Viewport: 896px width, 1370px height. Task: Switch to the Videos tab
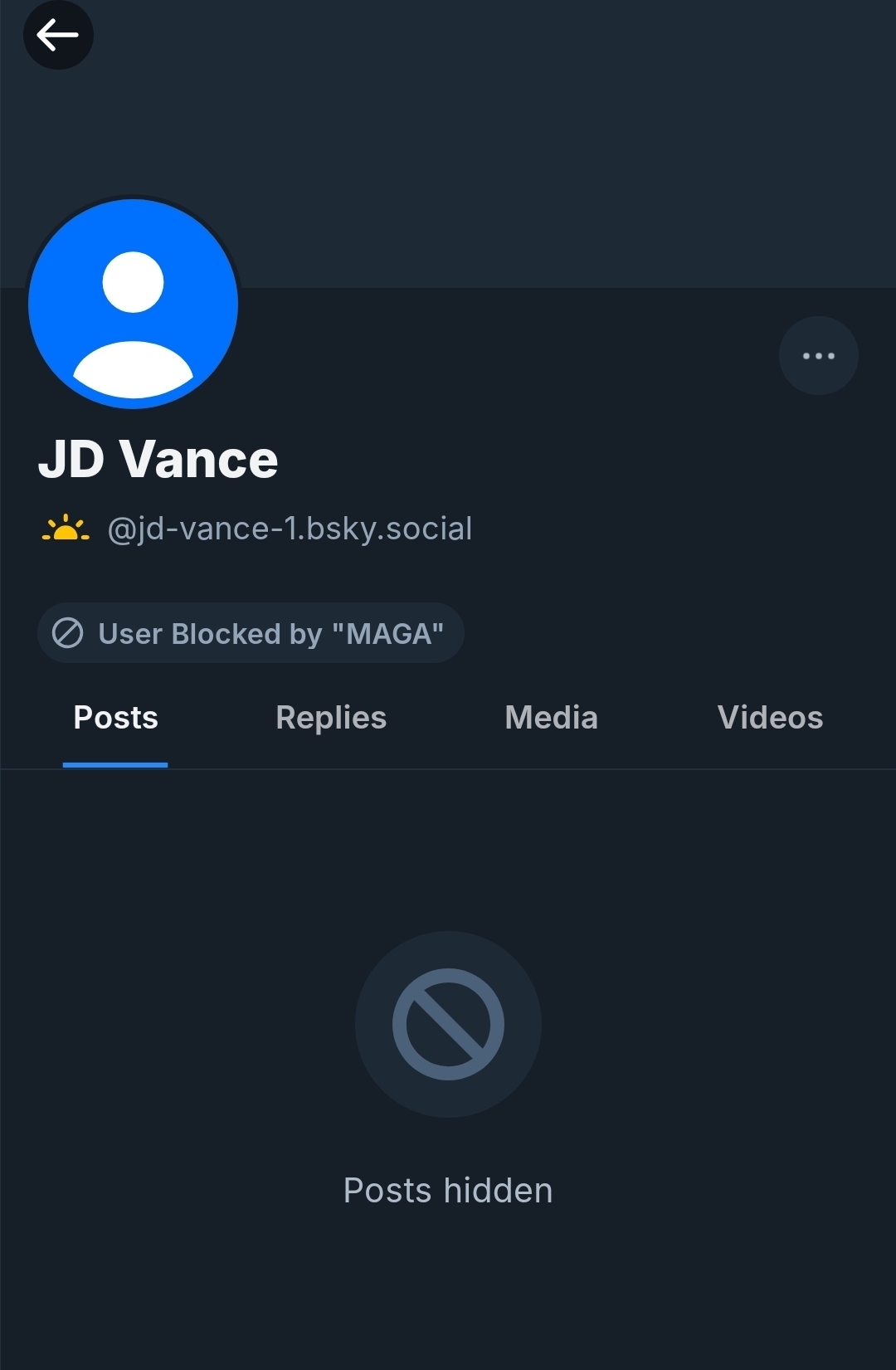pyautogui.click(x=770, y=718)
